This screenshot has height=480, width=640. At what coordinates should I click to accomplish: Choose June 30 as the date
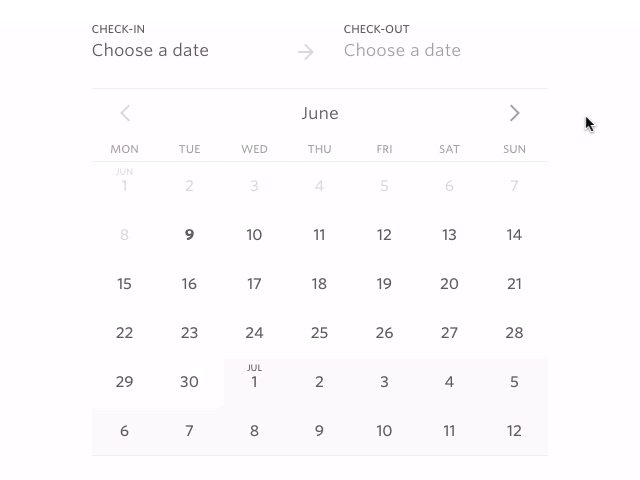189,382
